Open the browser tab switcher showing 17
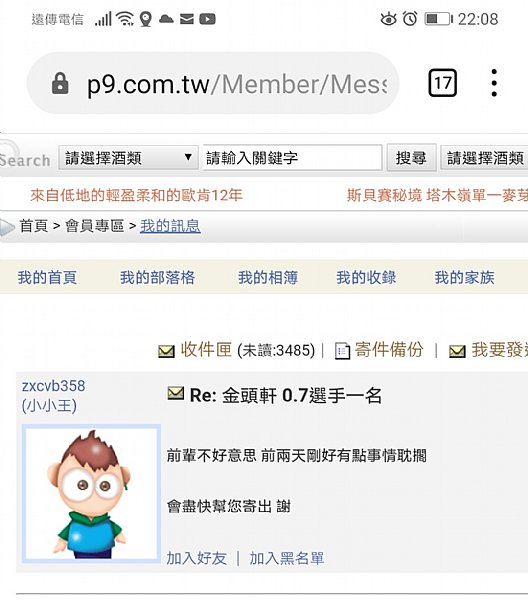The height and width of the screenshot is (600, 528). (x=442, y=83)
